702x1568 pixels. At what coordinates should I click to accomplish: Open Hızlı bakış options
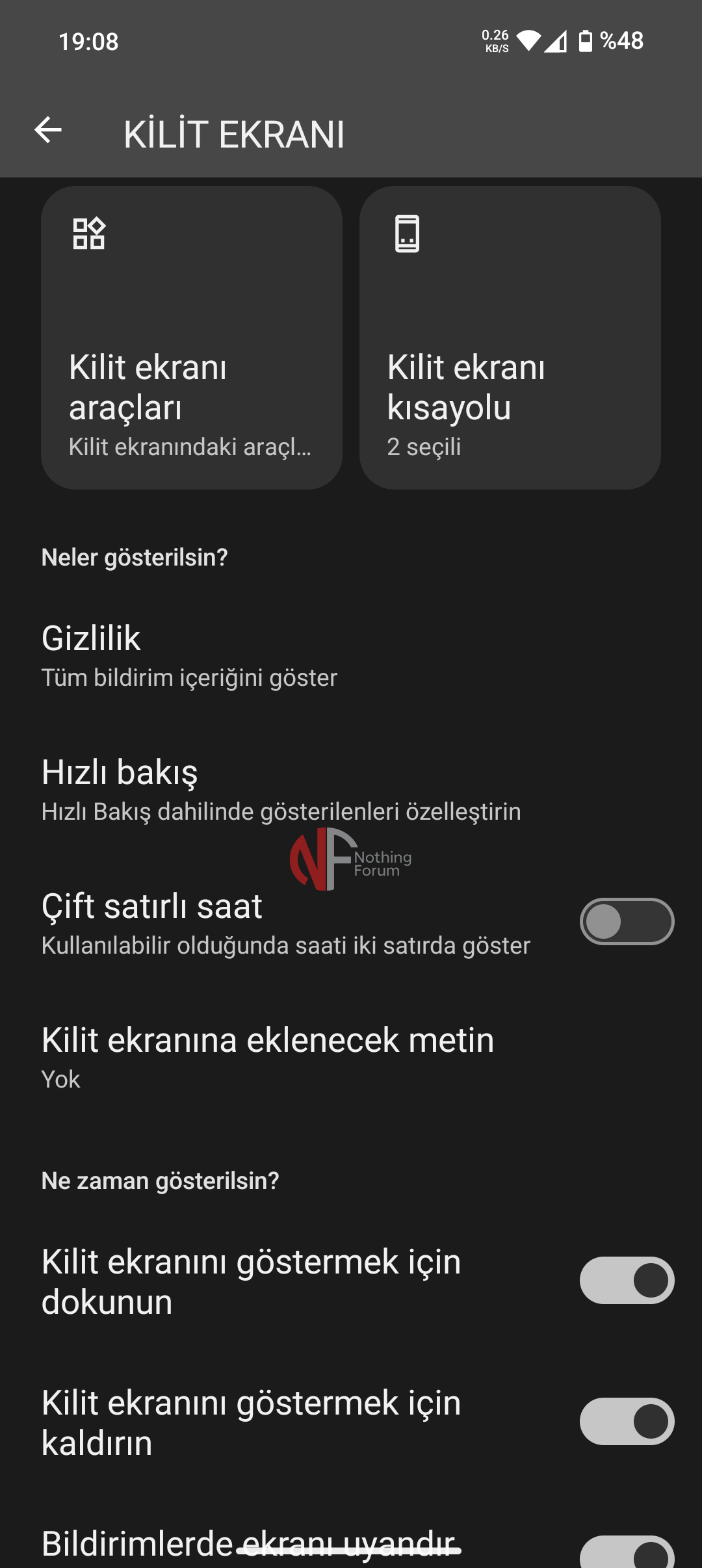(x=351, y=789)
